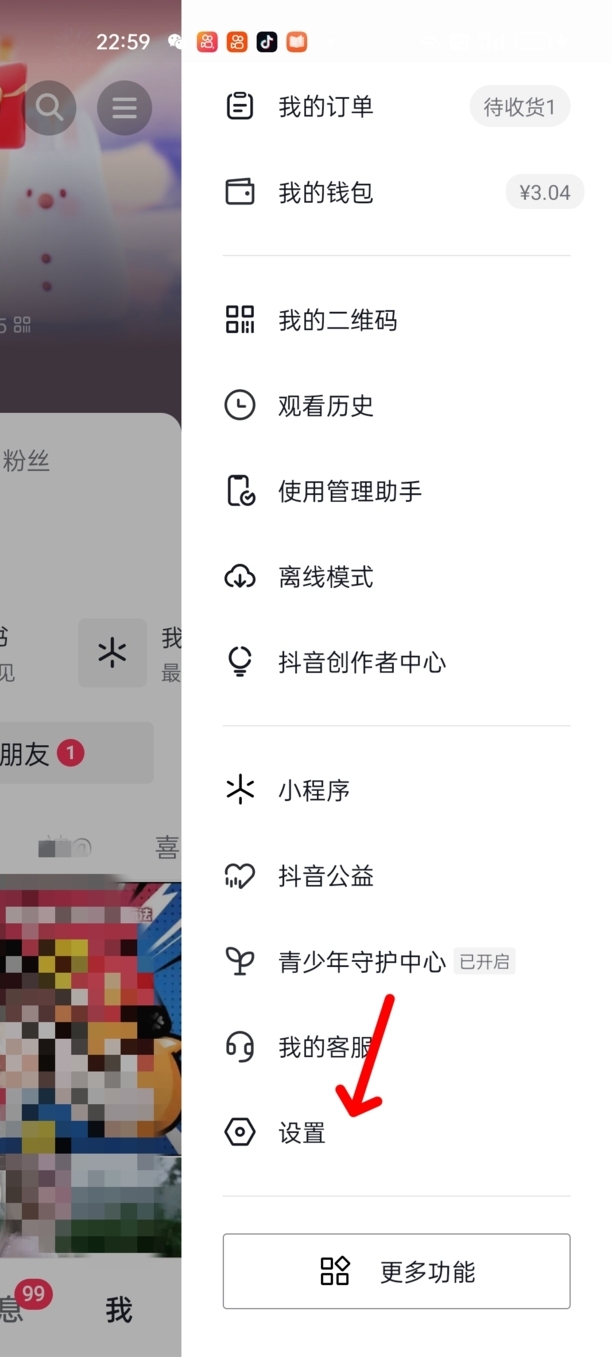
Task: Open 使用管理助手
Action: (349, 491)
